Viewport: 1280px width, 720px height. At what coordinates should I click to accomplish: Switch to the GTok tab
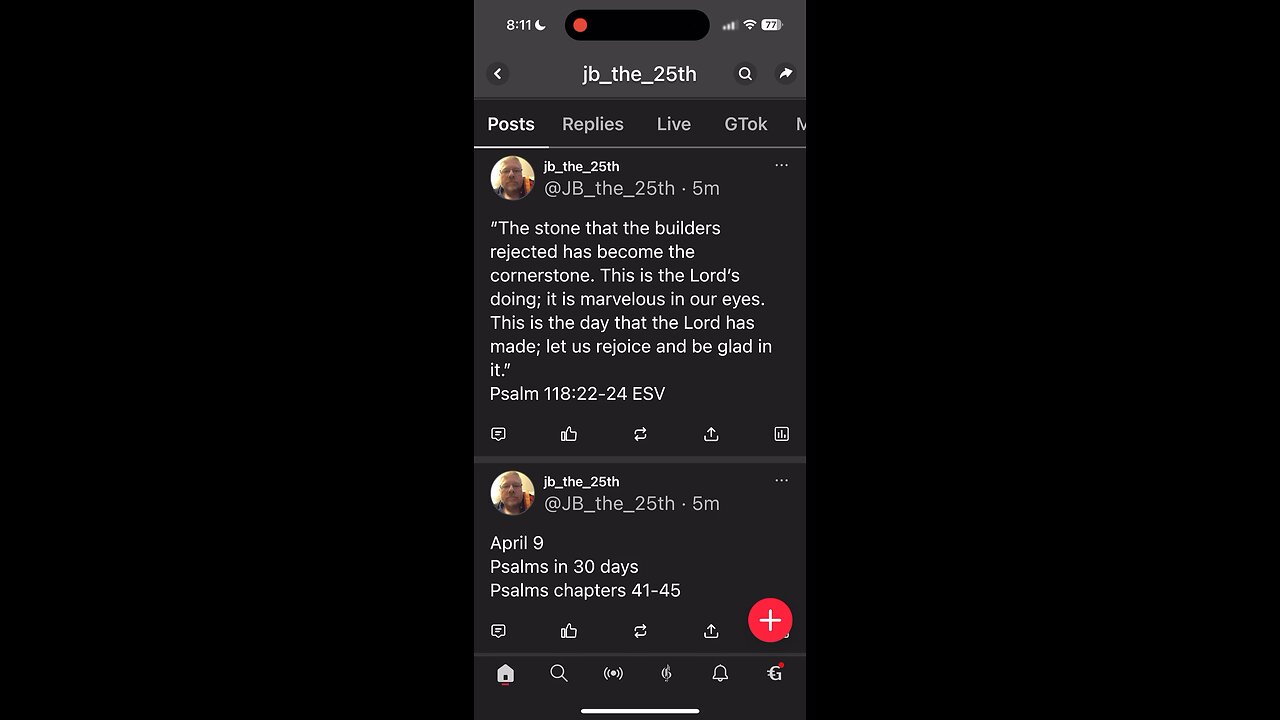(x=745, y=124)
